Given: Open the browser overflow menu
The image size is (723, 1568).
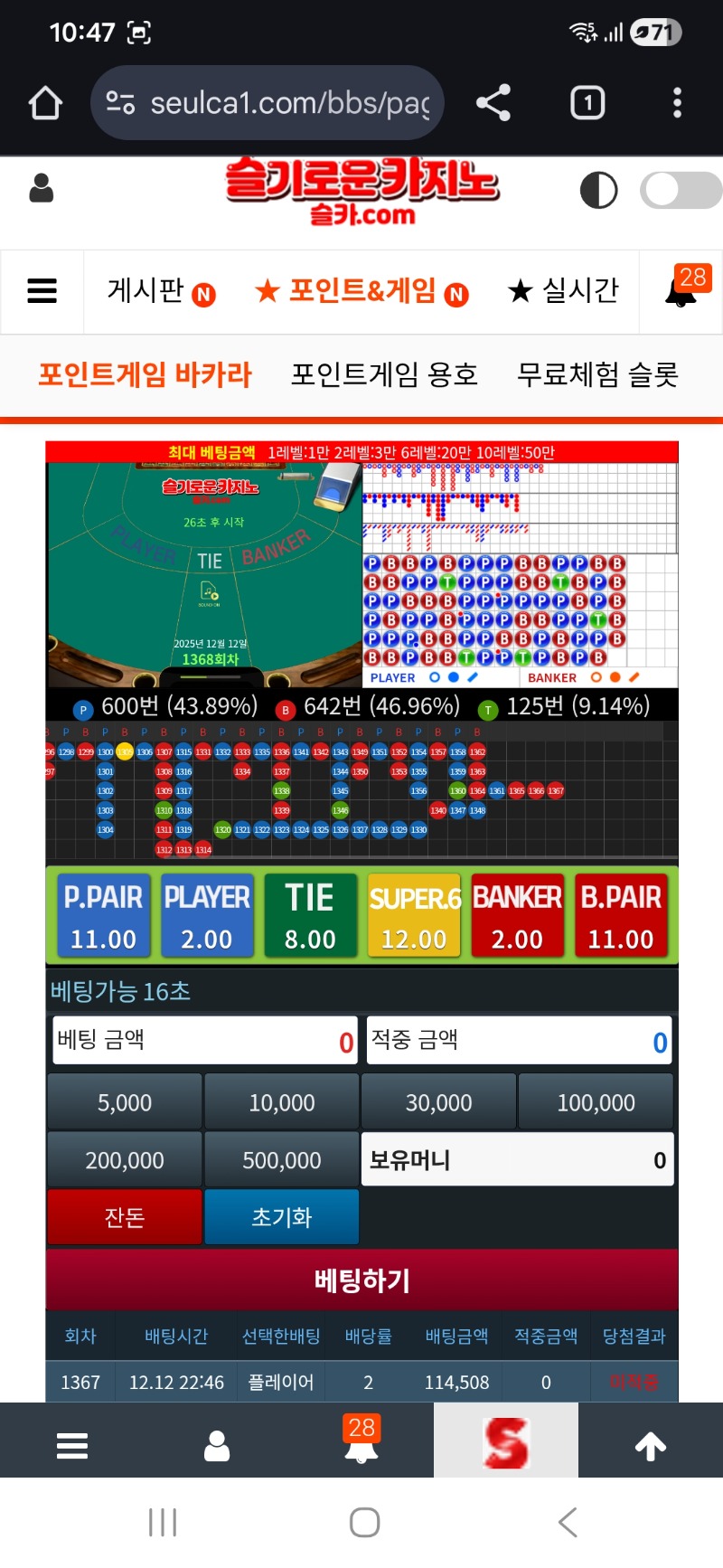Looking at the screenshot, I should [677, 103].
